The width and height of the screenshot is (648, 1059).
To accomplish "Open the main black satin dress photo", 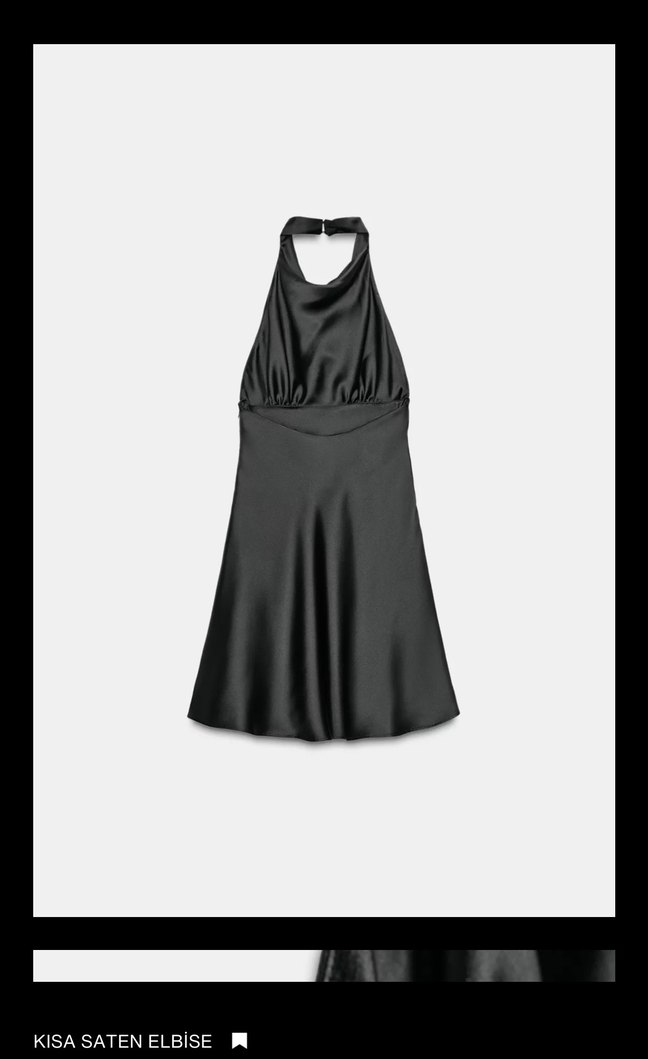I will (324, 480).
